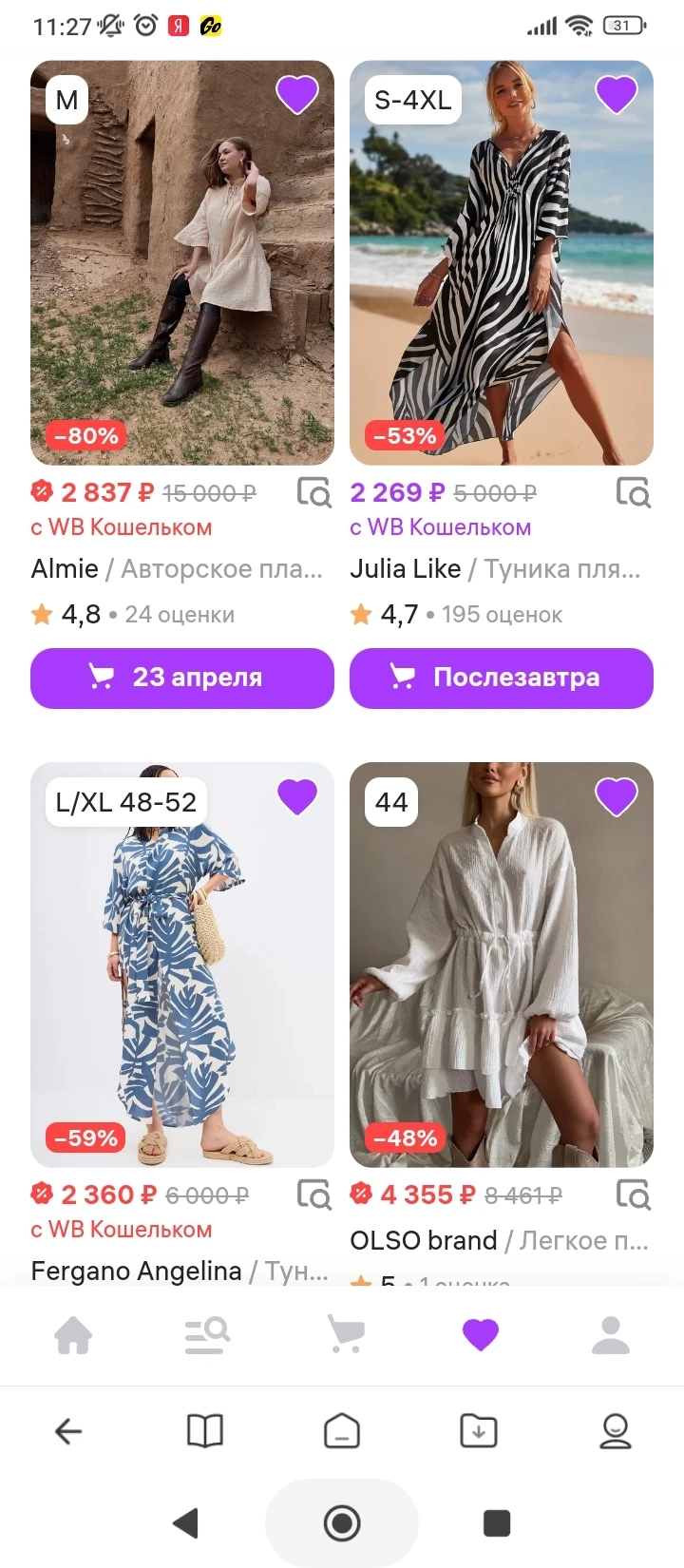The image size is (684, 1568).
Task: Add Julia Like tunic to cart, Послезавтра
Action: [502, 678]
